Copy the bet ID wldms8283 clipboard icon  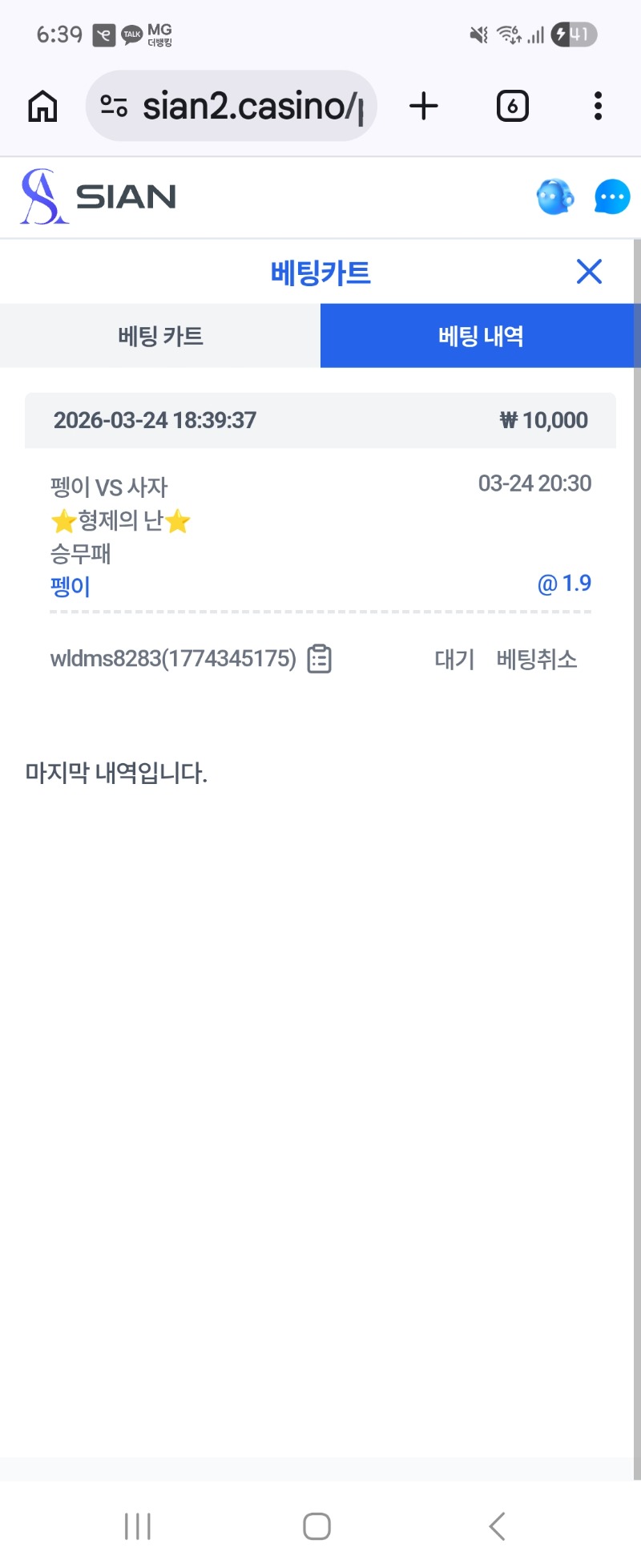click(x=320, y=659)
